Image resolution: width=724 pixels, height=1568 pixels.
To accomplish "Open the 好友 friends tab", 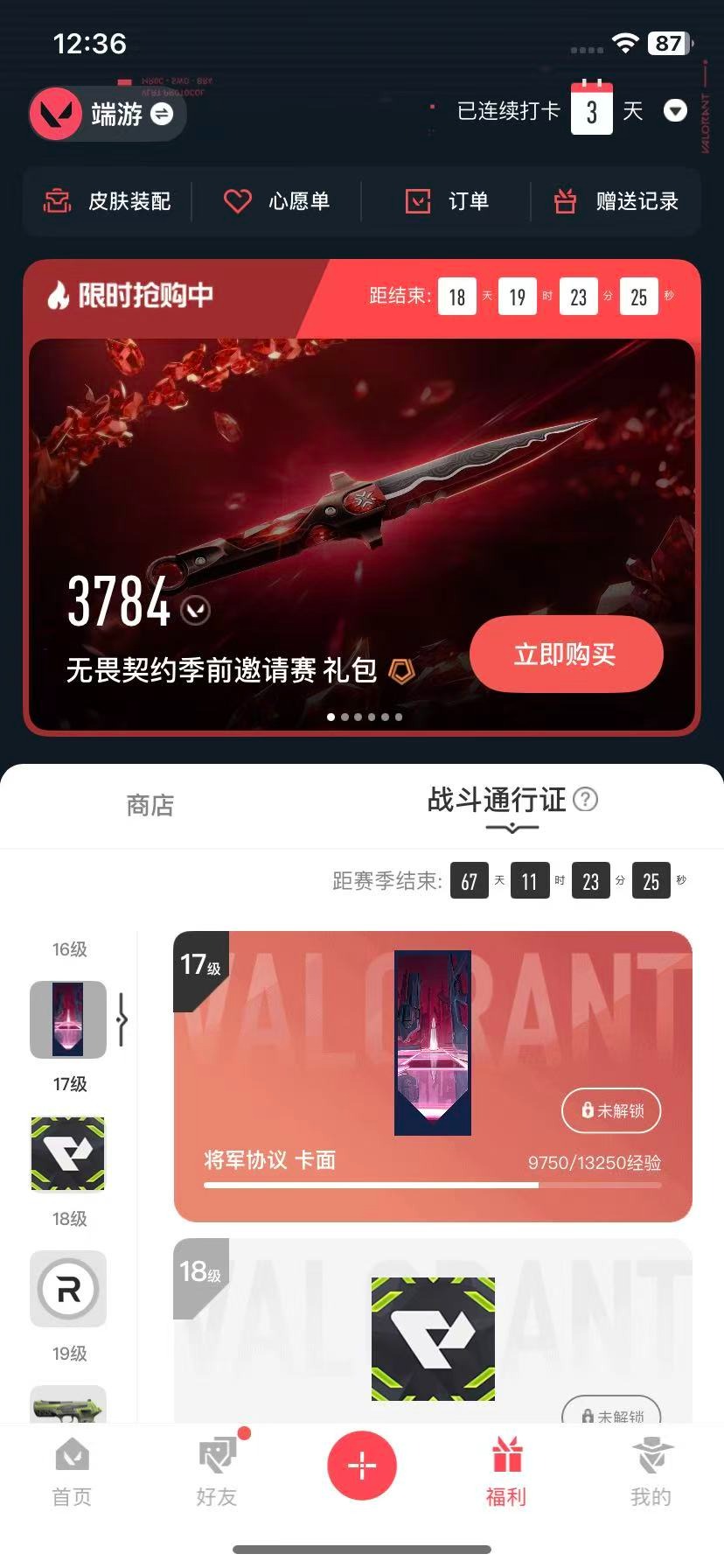I will coord(217,1472).
